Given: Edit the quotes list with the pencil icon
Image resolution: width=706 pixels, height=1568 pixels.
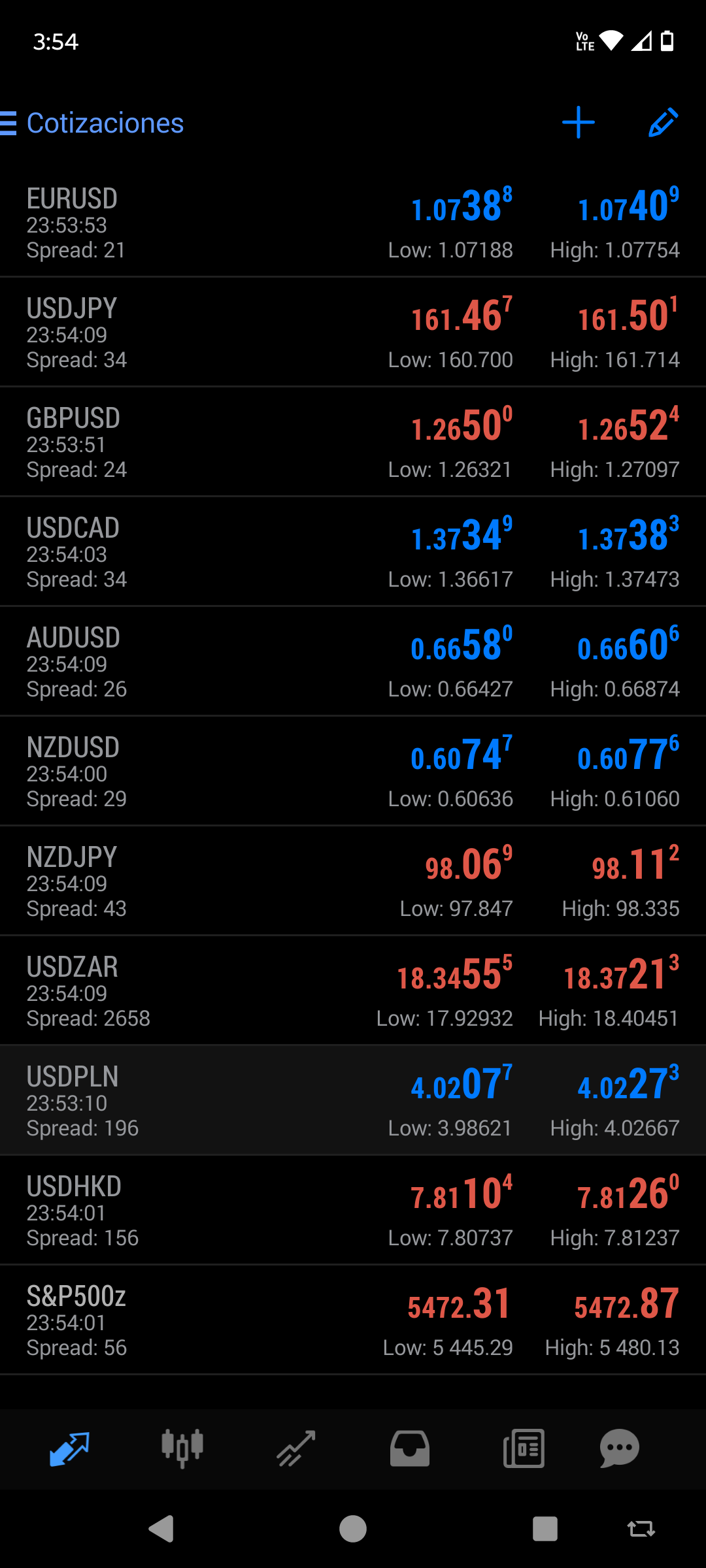Looking at the screenshot, I should 663,123.
